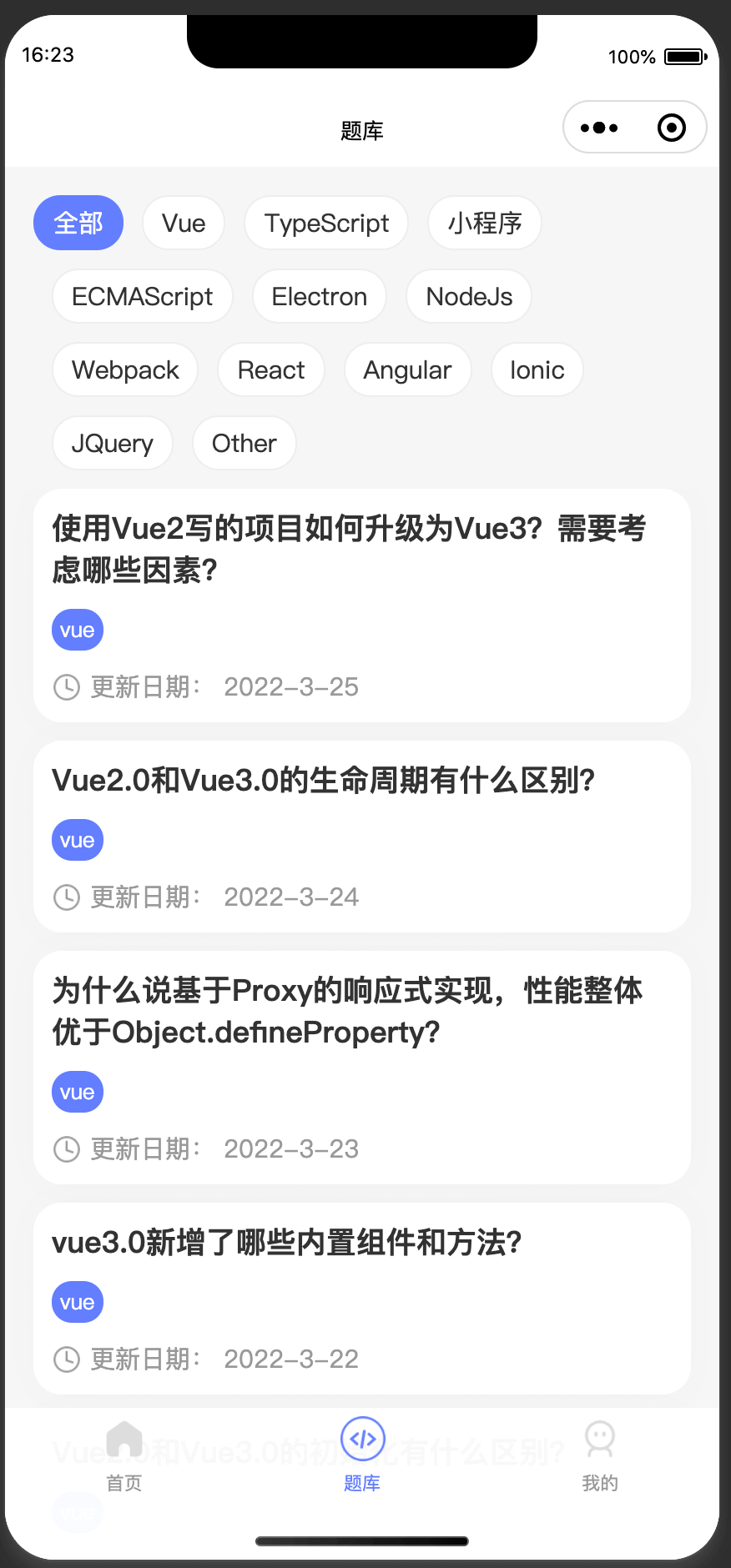The height and width of the screenshot is (1568, 731).
Task: Filter questions by TypeScript
Action: [326, 223]
